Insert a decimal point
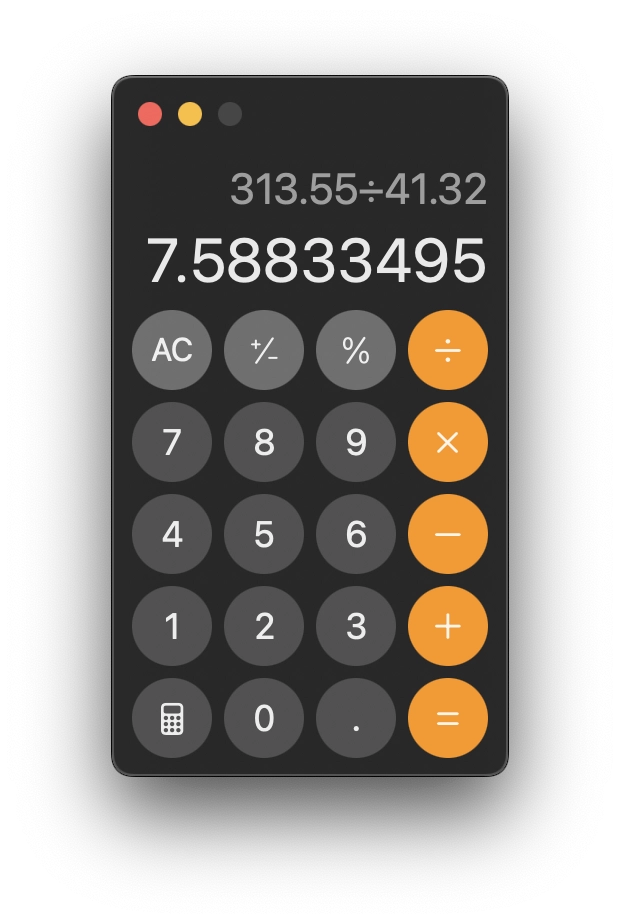Screen dimensions: 620x924 coord(356,718)
